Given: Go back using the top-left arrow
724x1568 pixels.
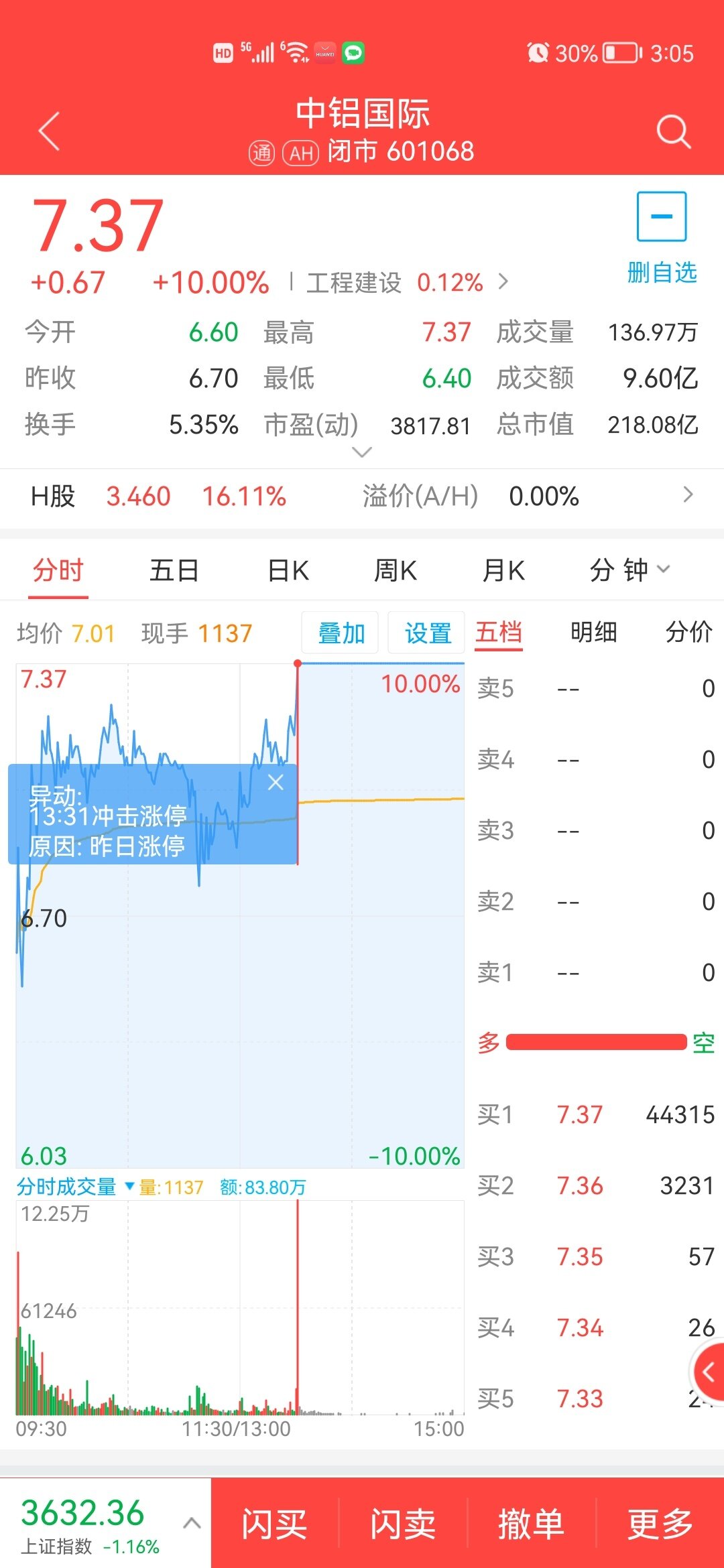Looking at the screenshot, I should pyautogui.click(x=50, y=131).
